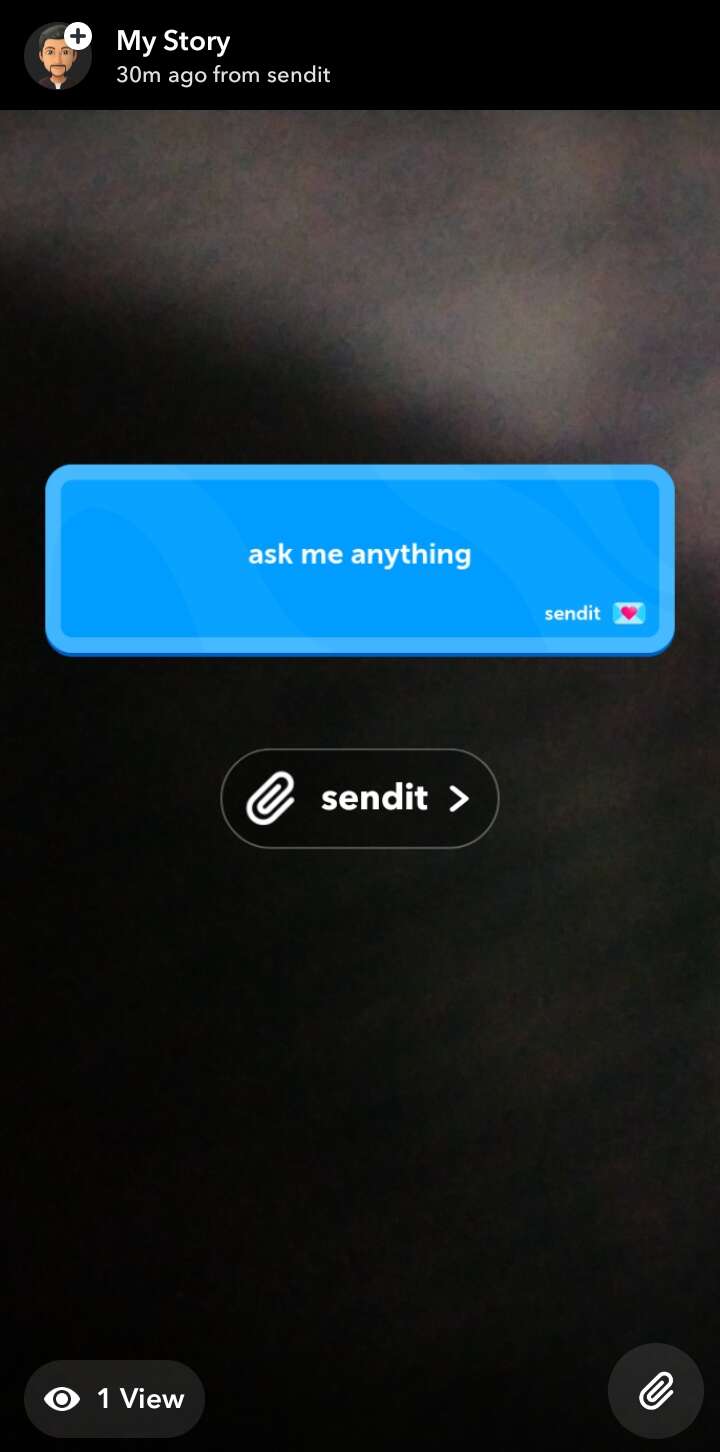Tap the 30m ago from sendit timestamp

[223, 75]
